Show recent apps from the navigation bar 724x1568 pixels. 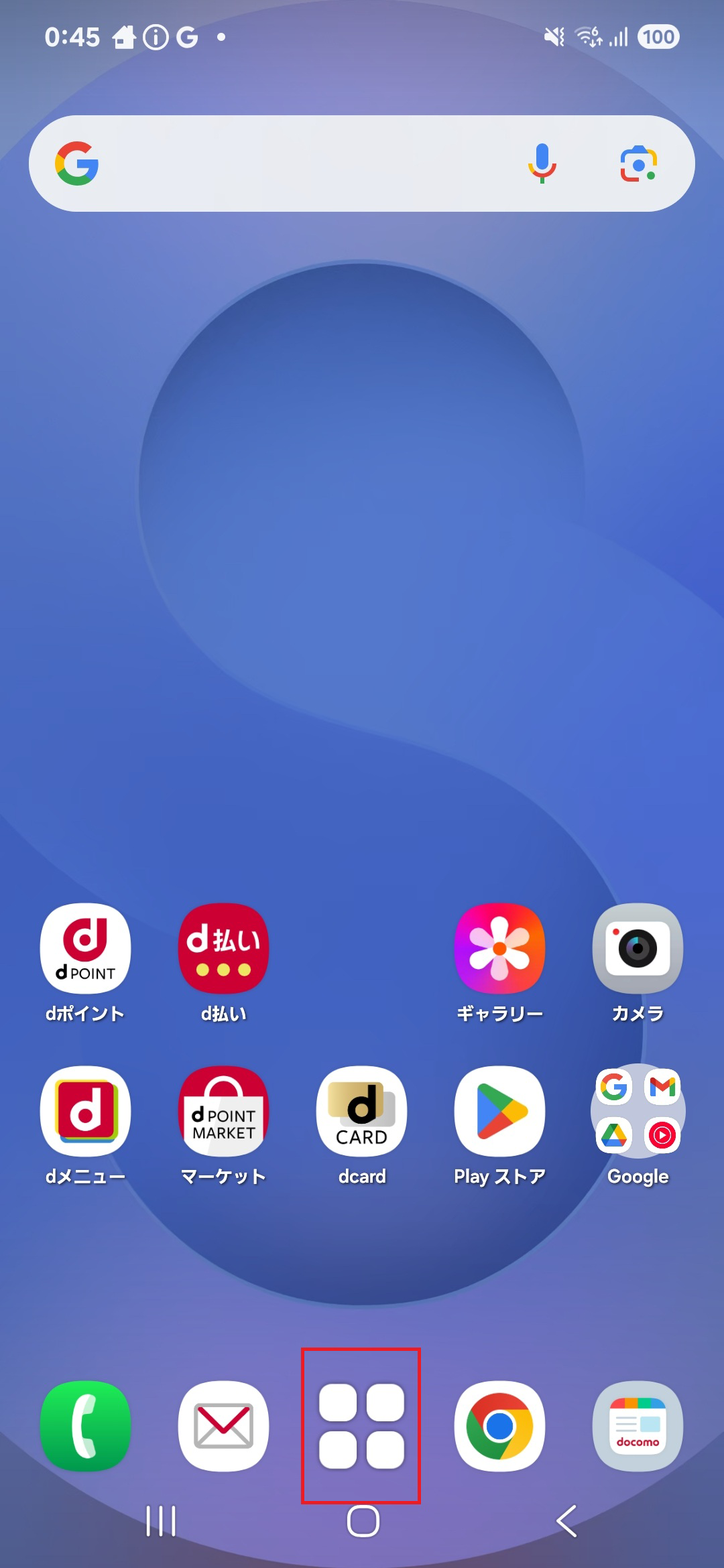[161, 1521]
